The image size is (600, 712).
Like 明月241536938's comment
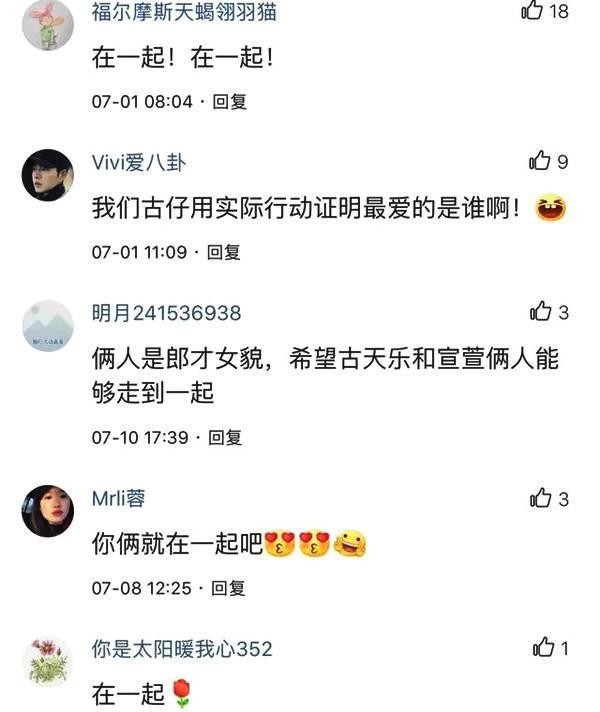tap(540, 312)
